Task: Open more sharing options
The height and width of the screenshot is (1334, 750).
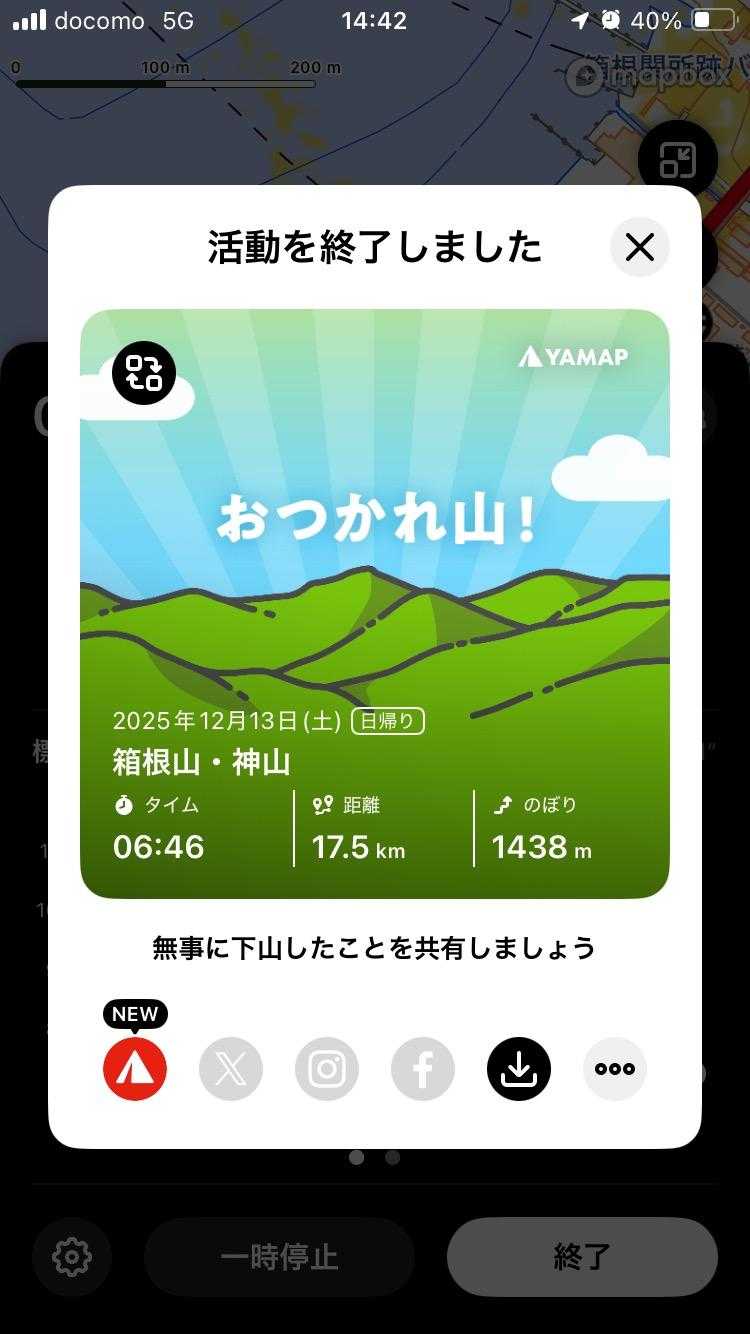Action: [x=615, y=1069]
